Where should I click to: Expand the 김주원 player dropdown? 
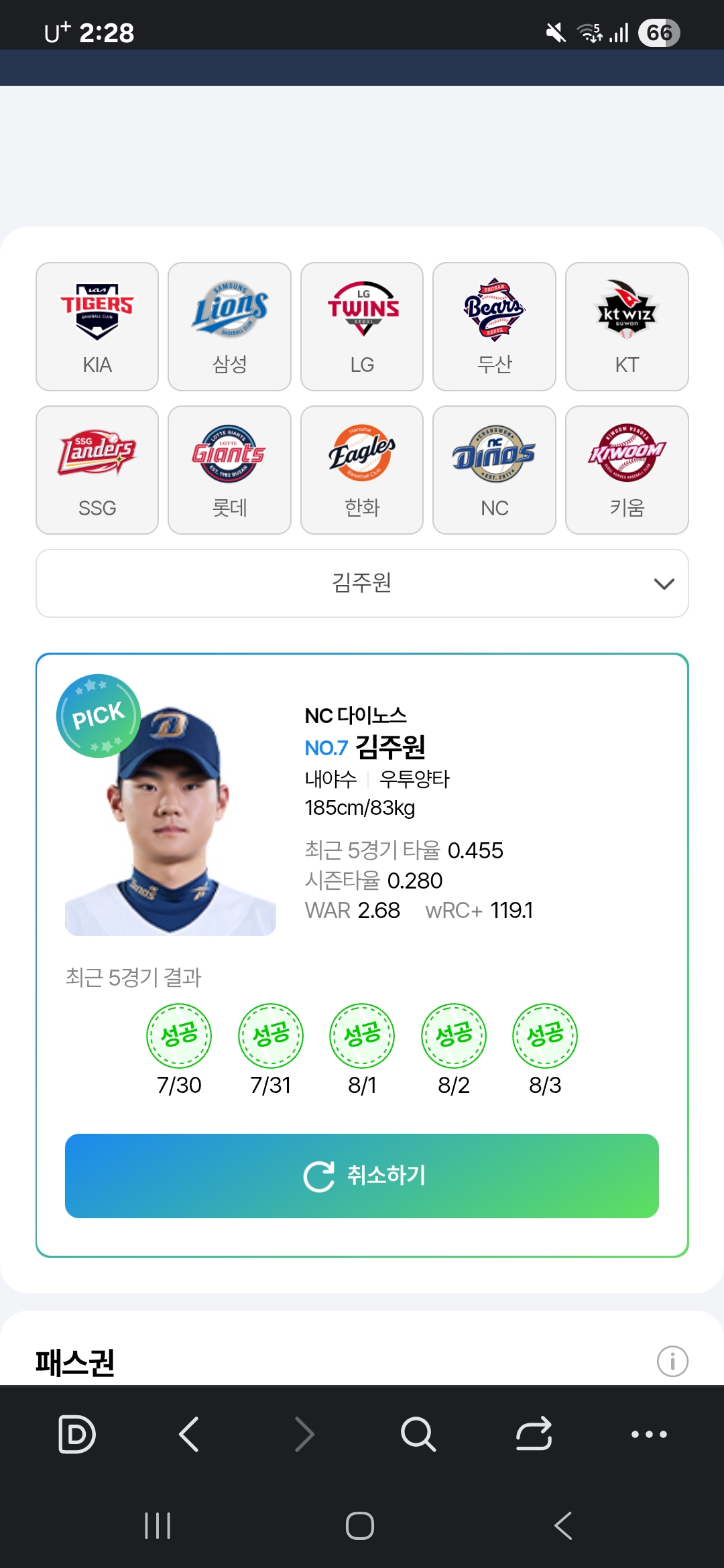(x=362, y=583)
